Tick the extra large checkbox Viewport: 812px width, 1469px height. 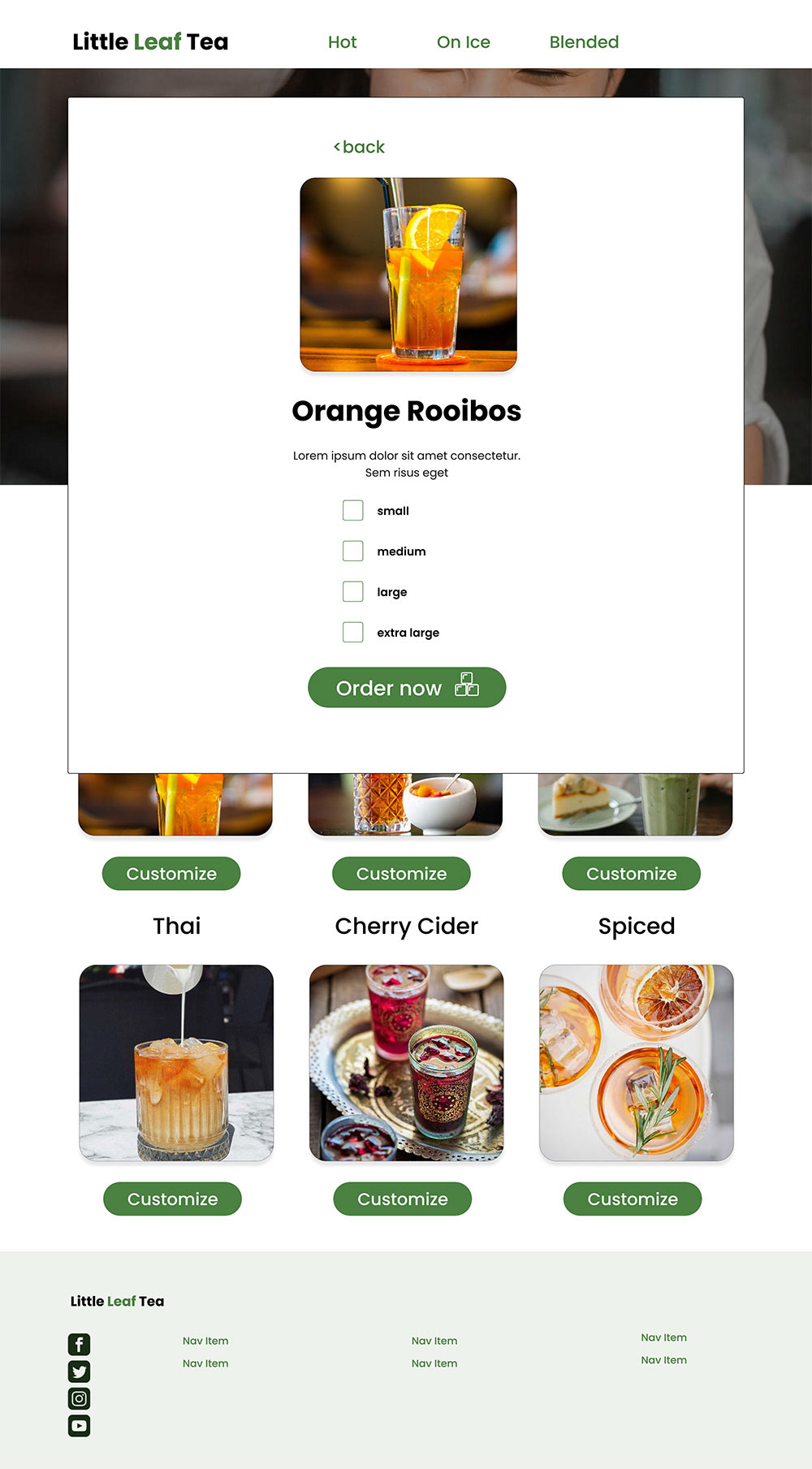tap(353, 633)
